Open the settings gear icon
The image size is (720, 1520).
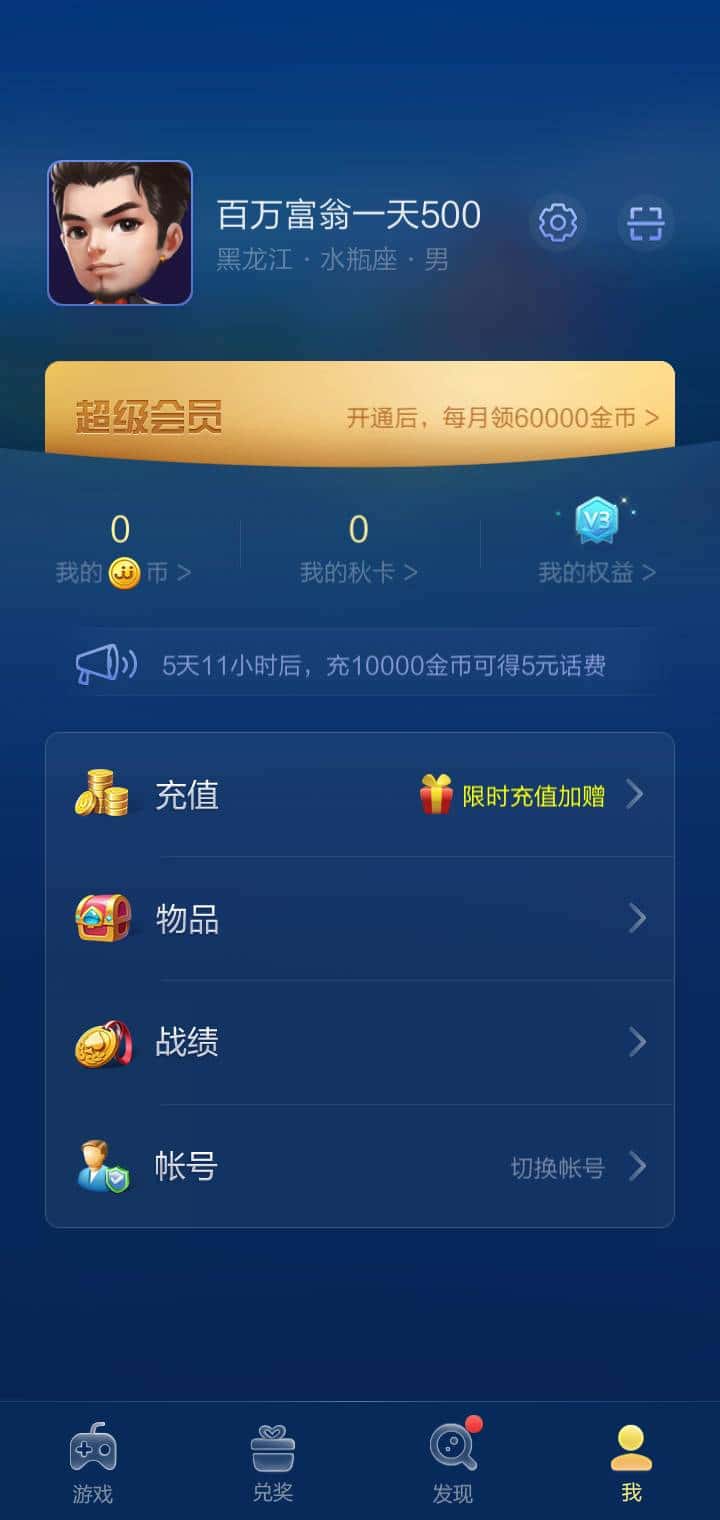click(557, 222)
